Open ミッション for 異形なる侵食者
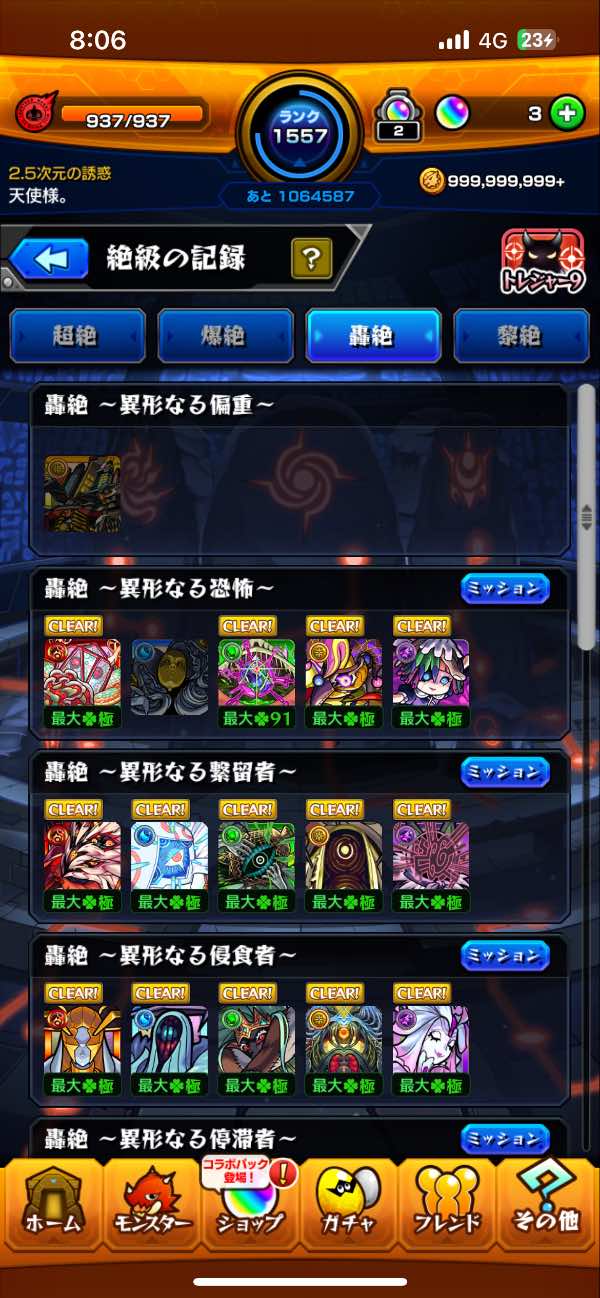Viewport: 600px width, 1298px height. coord(505,956)
